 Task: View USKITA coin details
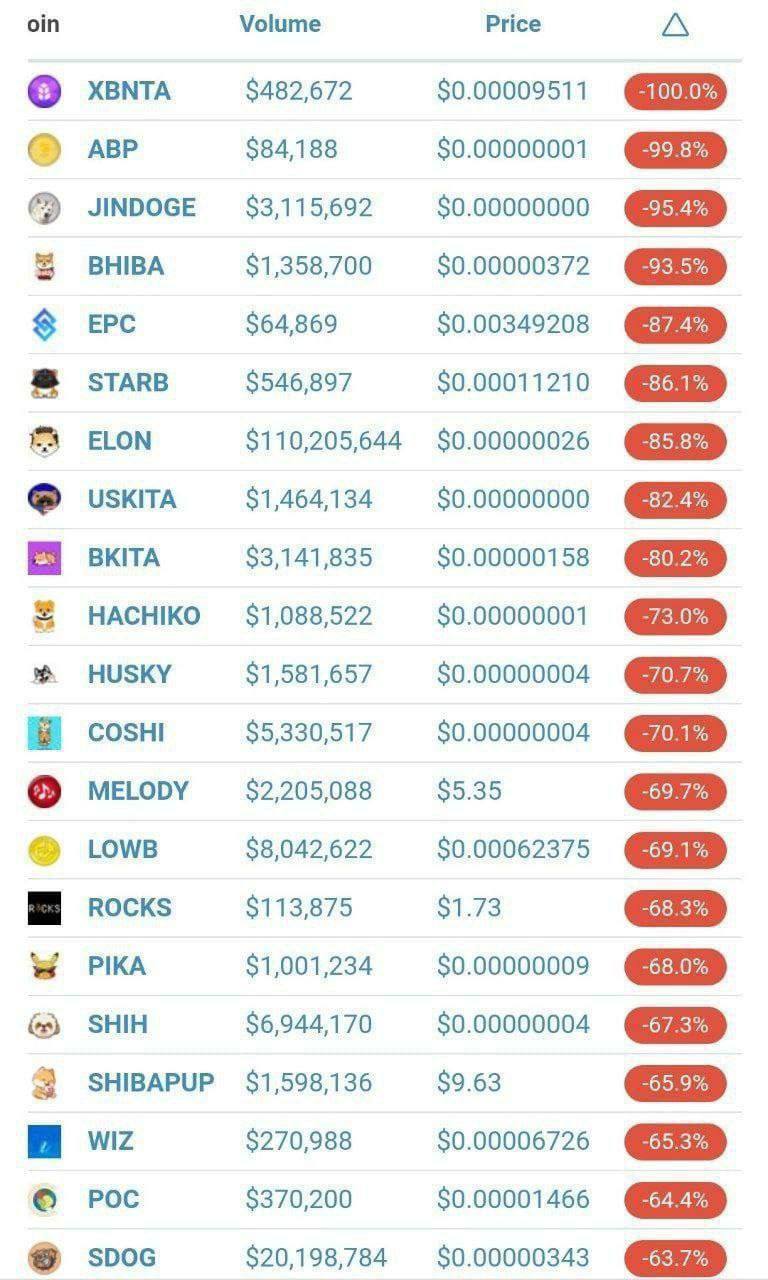pos(132,499)
